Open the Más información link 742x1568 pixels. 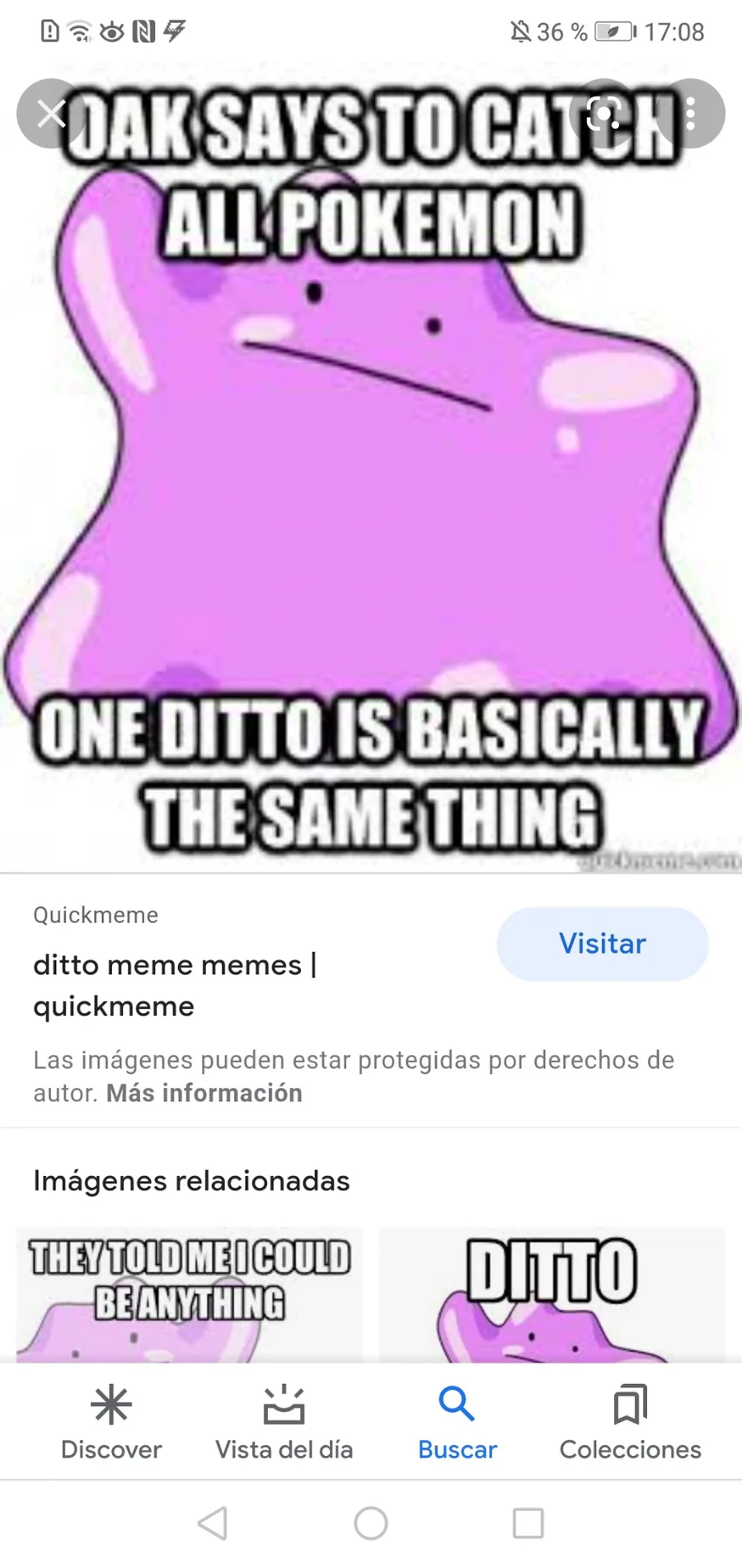(204, 1093)
